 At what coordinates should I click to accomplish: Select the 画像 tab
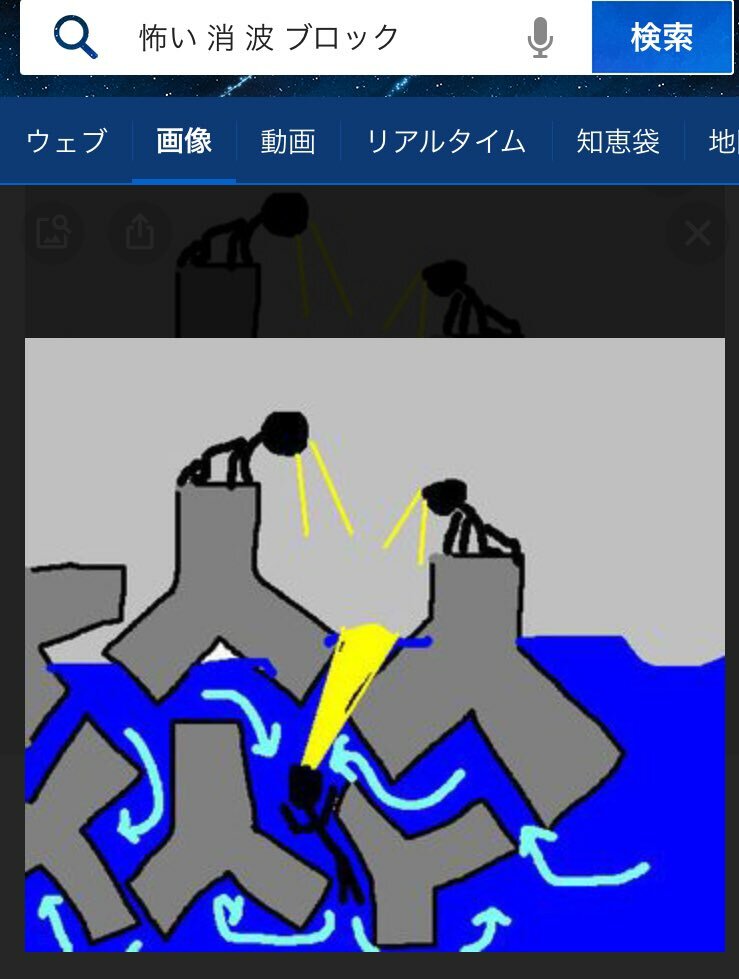184,141
